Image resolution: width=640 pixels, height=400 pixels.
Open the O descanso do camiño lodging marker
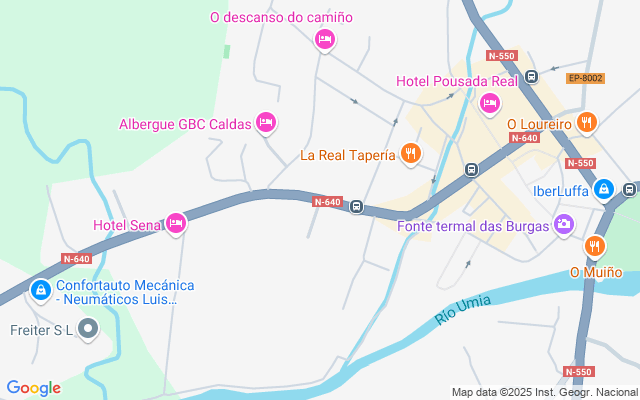coord(324,39)
